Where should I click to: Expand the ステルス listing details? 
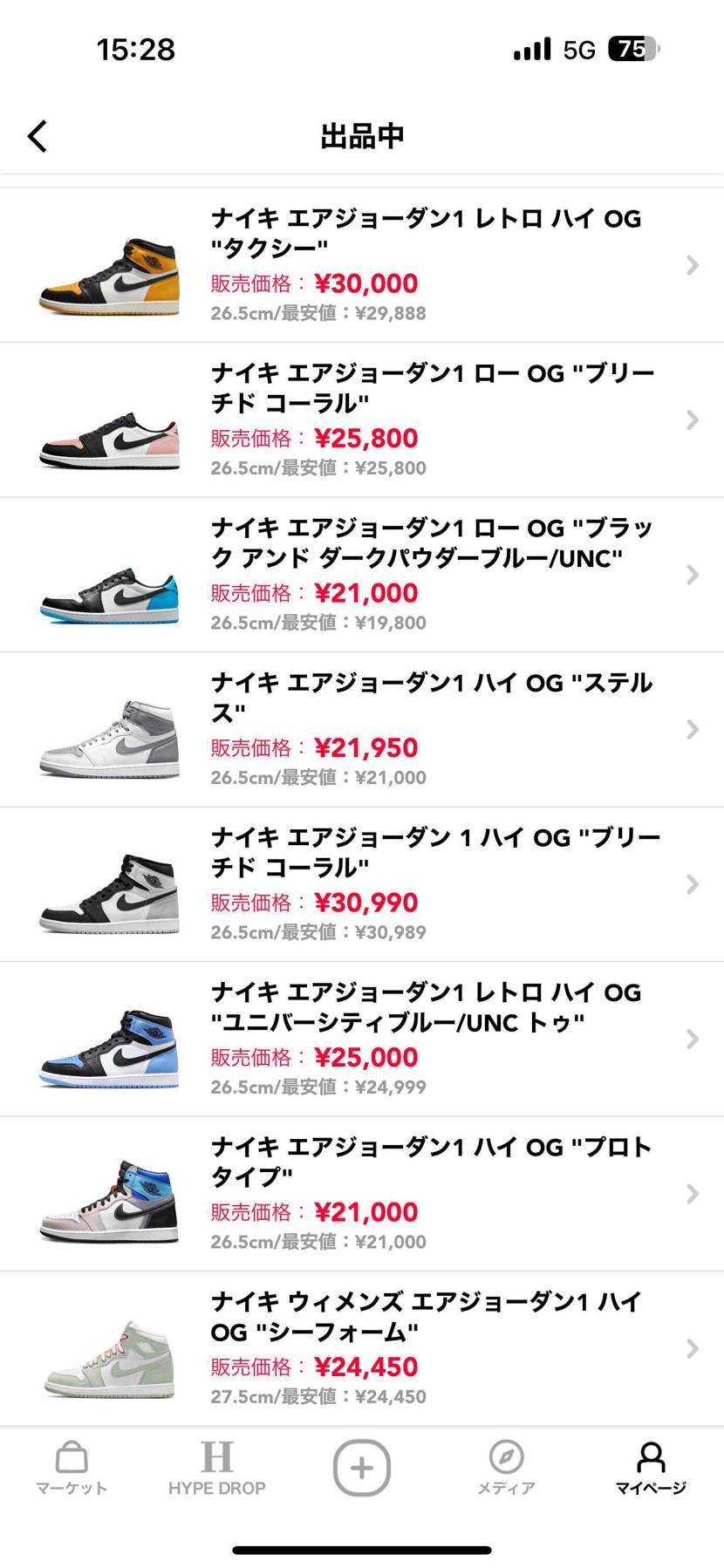[692, 729]
